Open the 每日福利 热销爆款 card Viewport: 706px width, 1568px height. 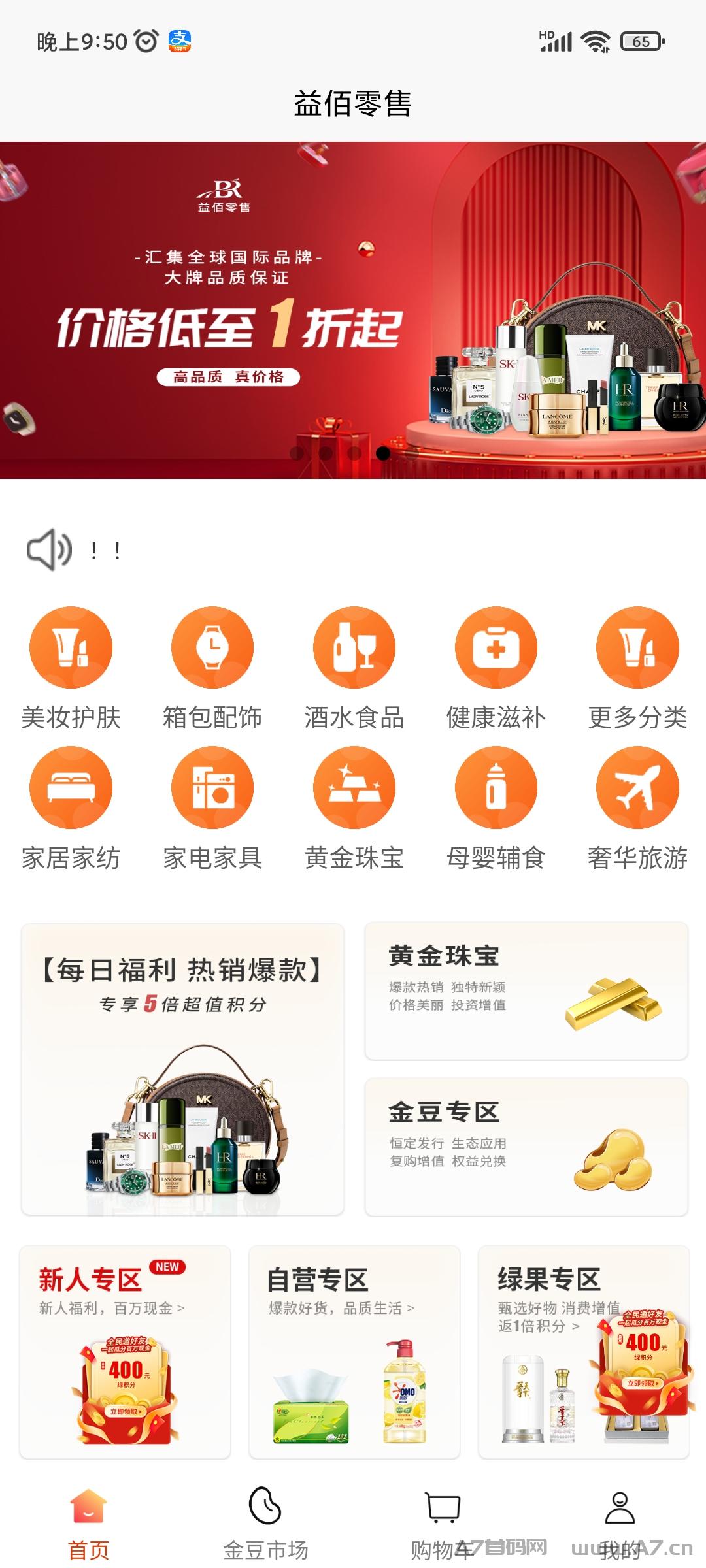tap(182, 1069)
